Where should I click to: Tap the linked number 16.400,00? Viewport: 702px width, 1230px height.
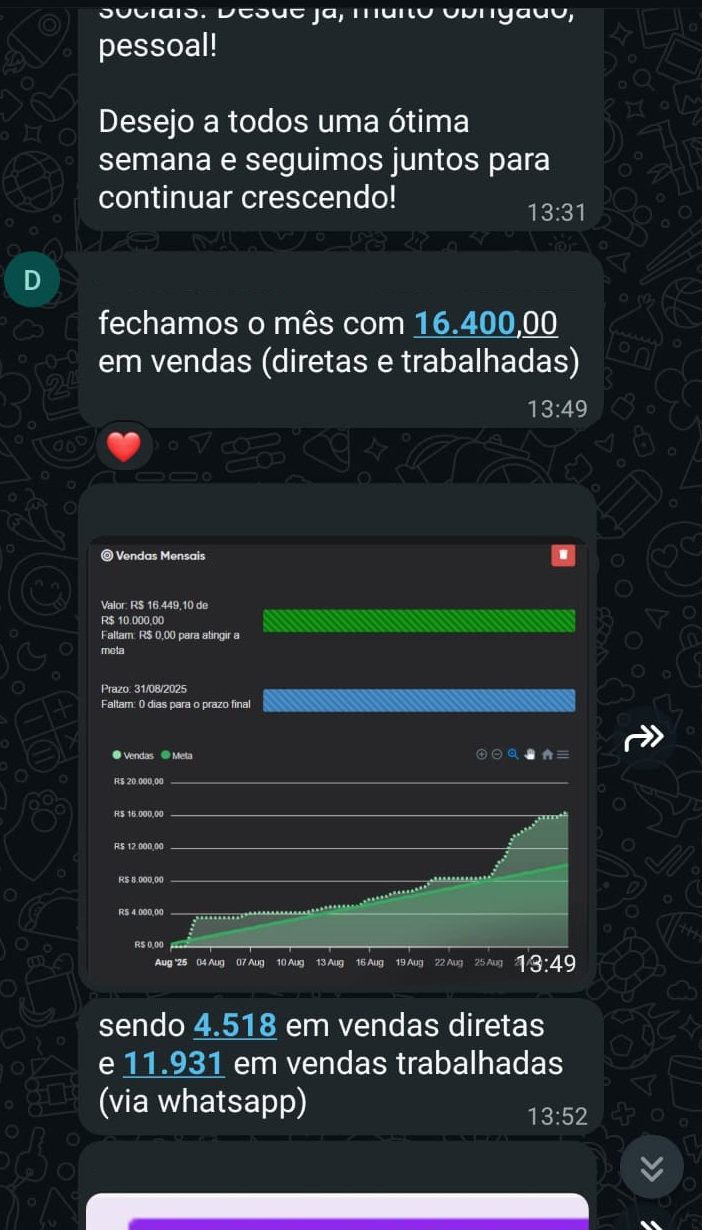pyautogui.click(x=485, y=324)
